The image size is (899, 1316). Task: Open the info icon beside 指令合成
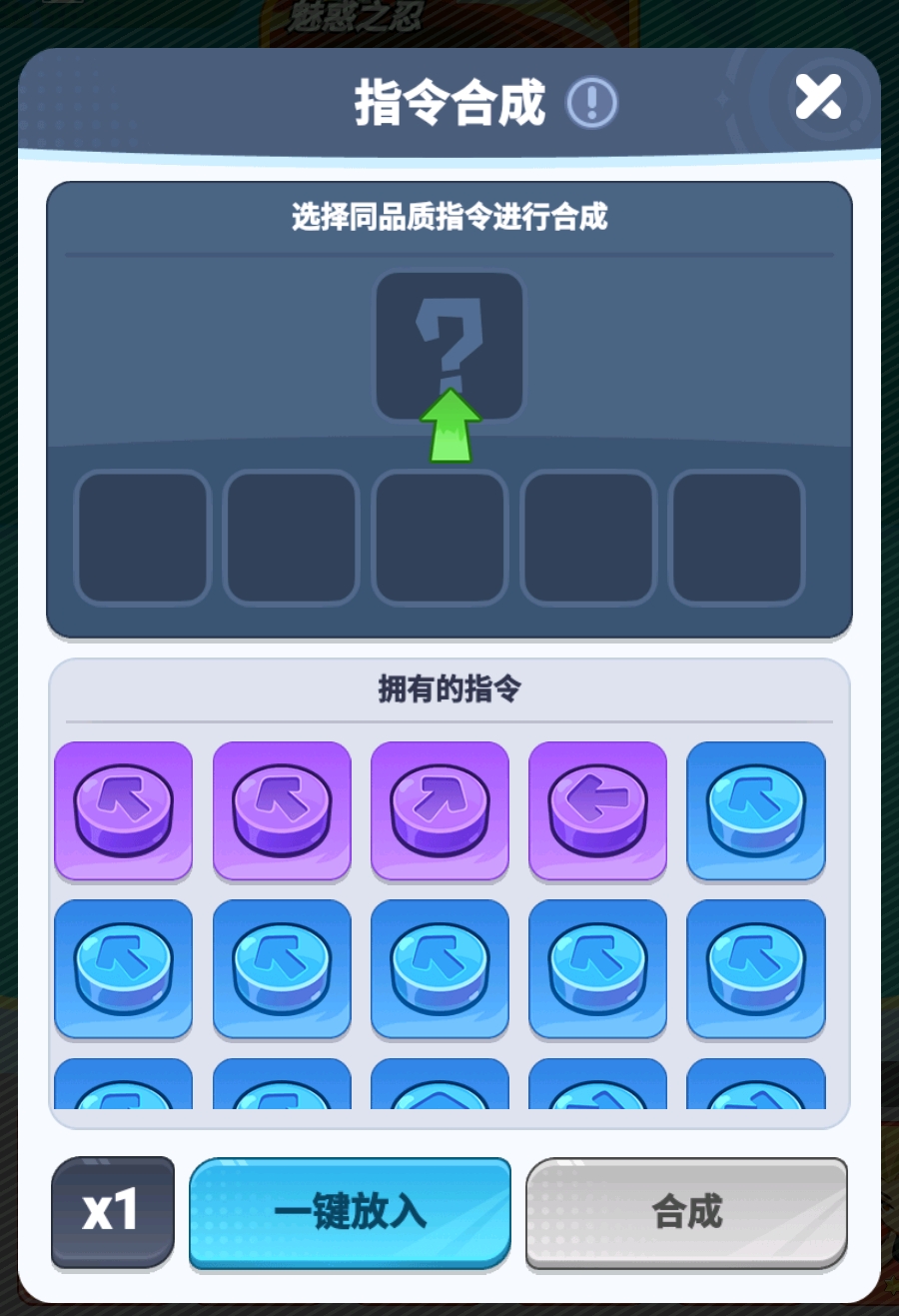pos(591,102)
